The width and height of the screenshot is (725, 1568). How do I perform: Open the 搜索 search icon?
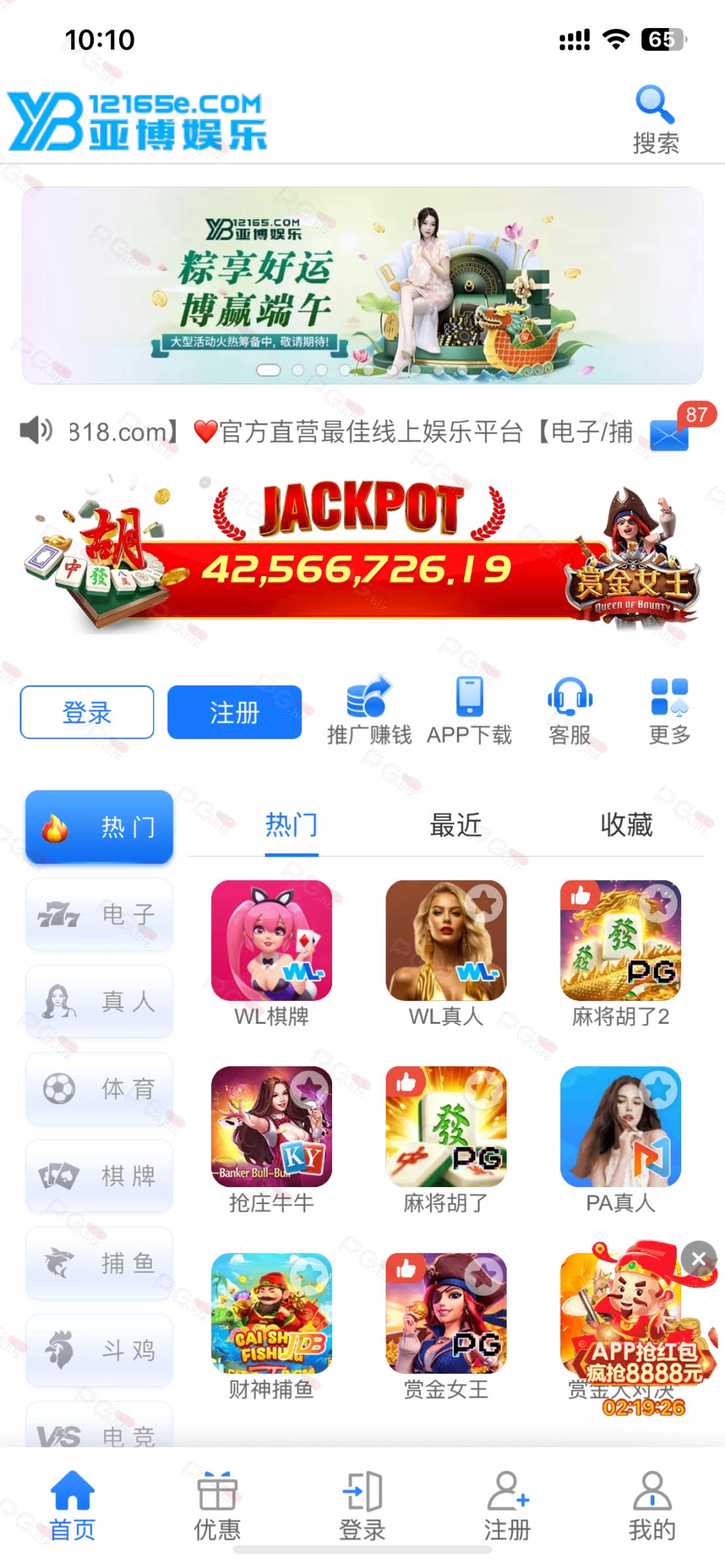pos(655,119)
